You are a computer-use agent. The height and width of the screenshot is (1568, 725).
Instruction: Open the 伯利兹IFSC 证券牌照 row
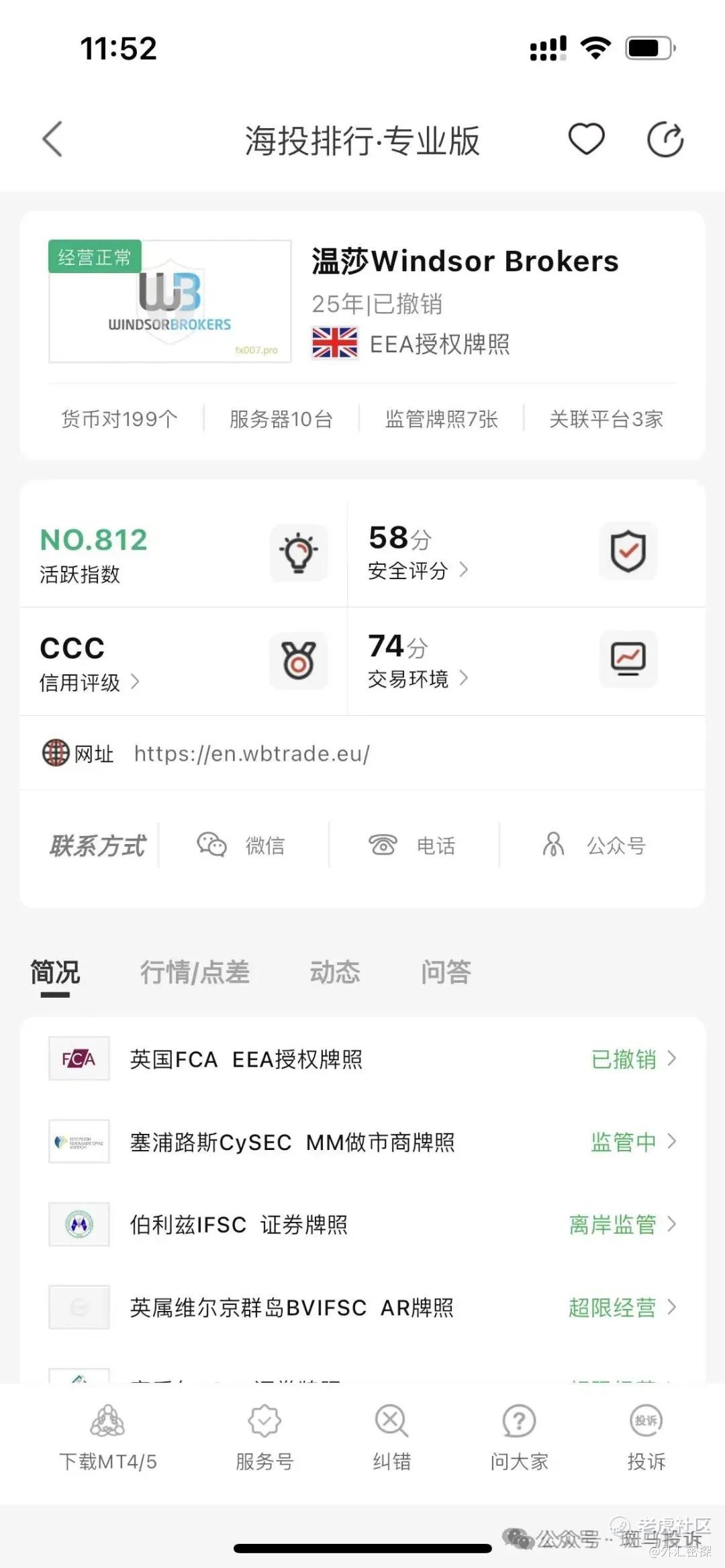(x=362, y=1224)
